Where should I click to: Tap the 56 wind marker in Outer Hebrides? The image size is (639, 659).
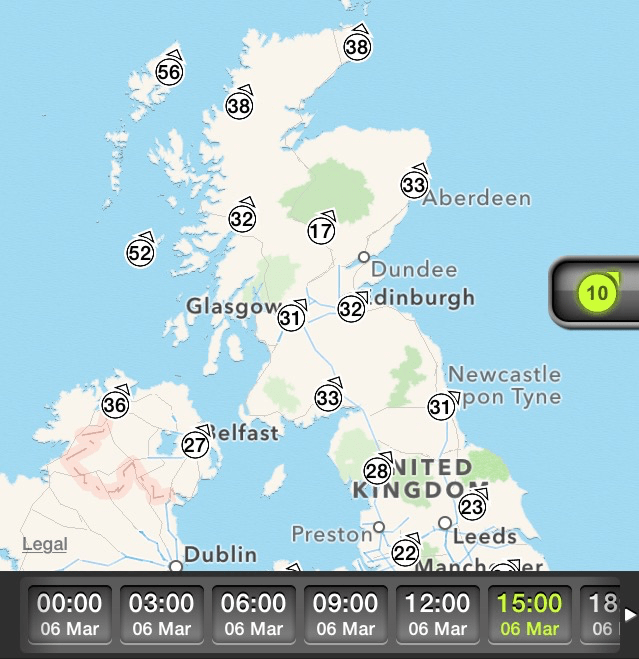(169, 72)
